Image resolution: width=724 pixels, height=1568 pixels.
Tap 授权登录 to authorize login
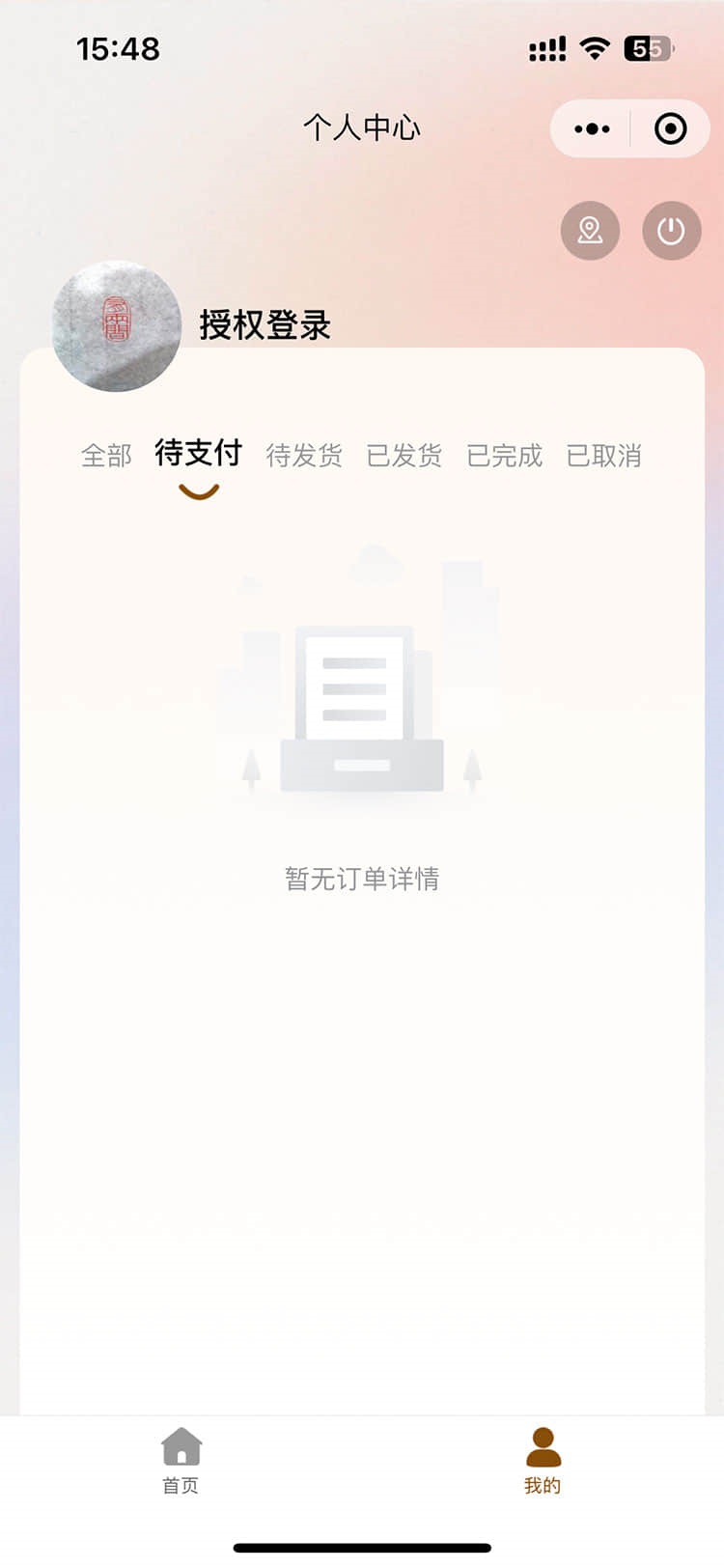point(265,325)
